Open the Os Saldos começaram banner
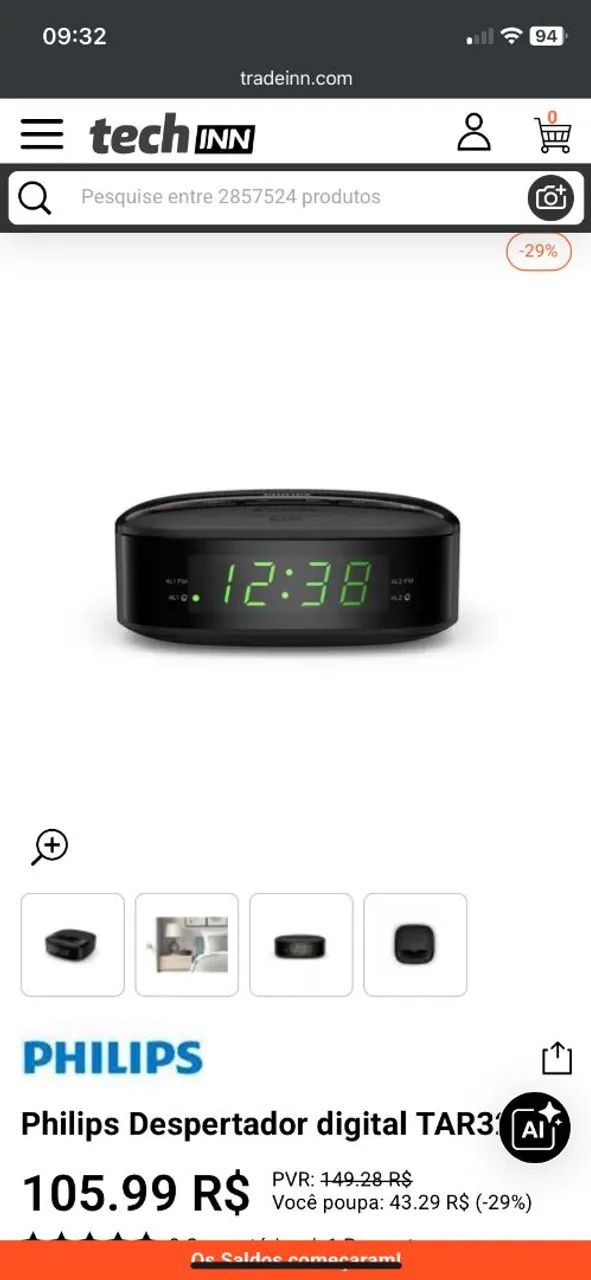Image resolution: width=591 pixels, height=1280 pixels. (x=295, y=1260)
